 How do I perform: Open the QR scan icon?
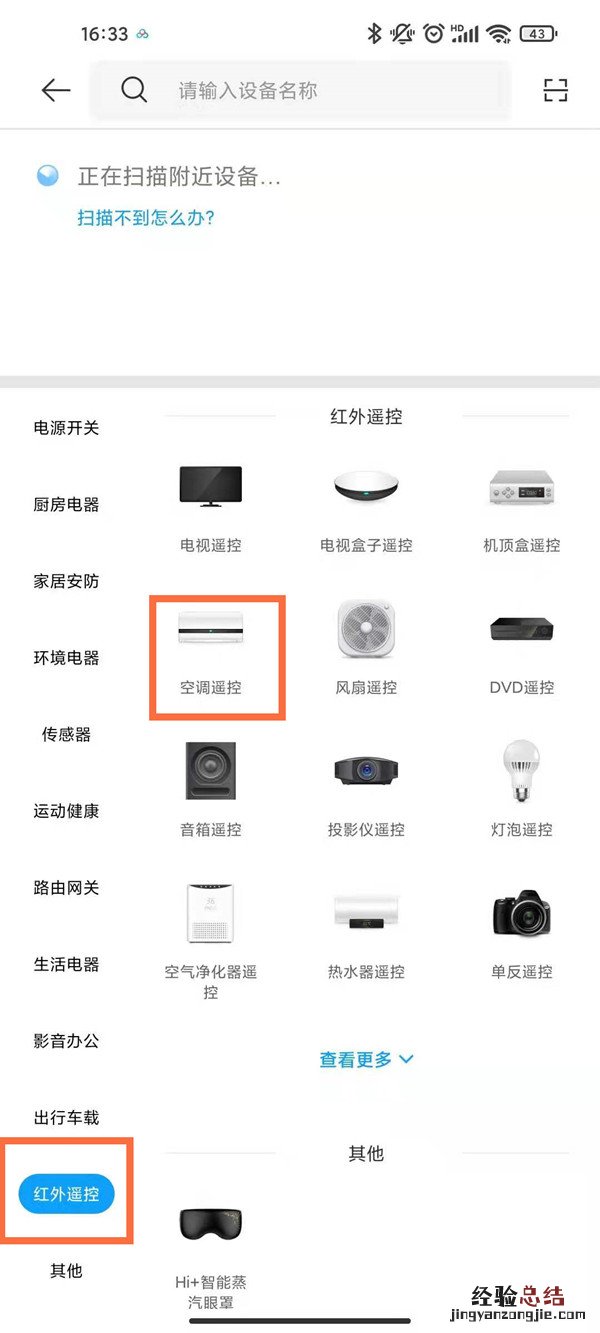tap(555, 90)
